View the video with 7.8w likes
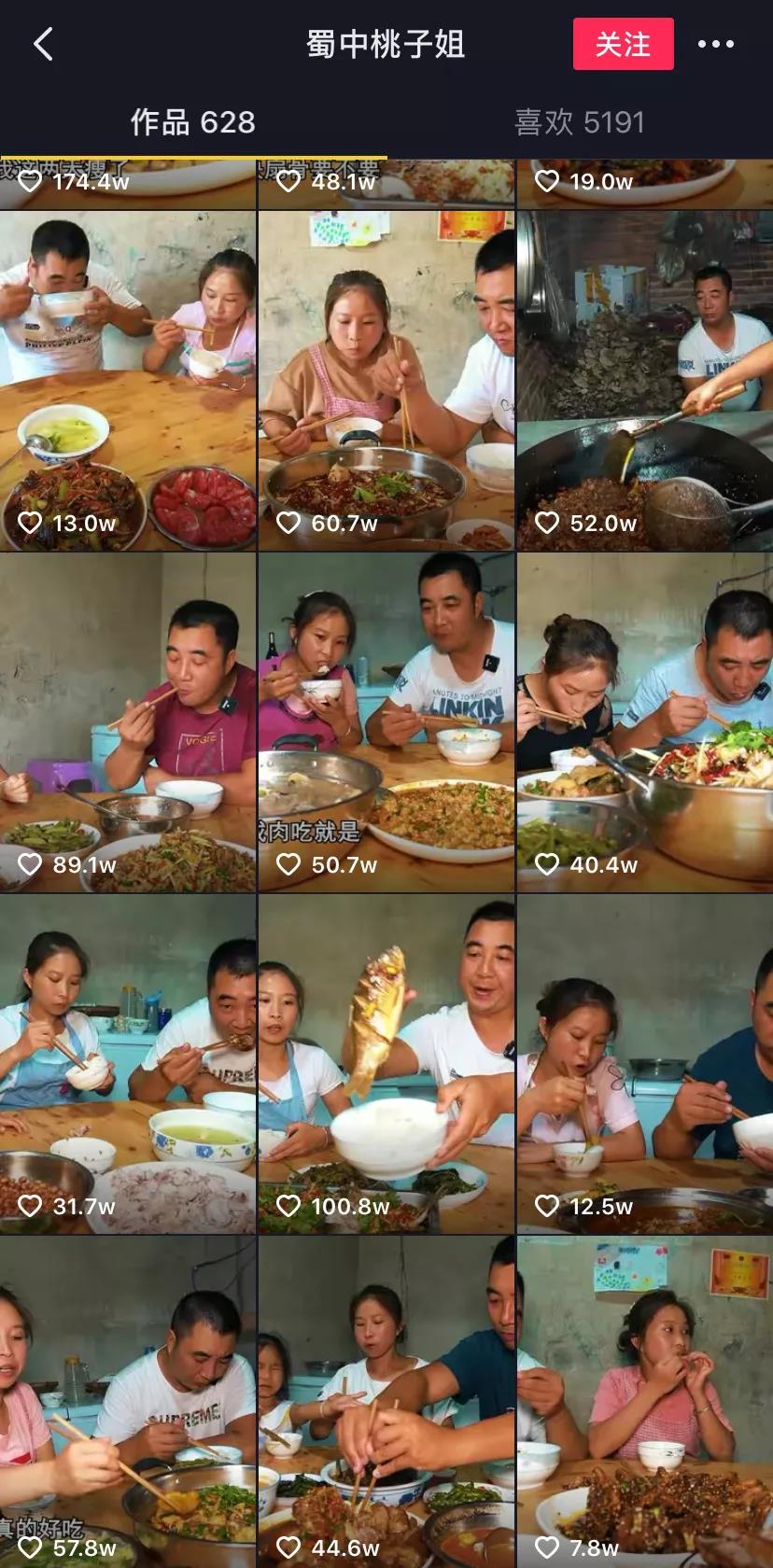Screen dimensions: 773x1568 [x=644, y=1400]
